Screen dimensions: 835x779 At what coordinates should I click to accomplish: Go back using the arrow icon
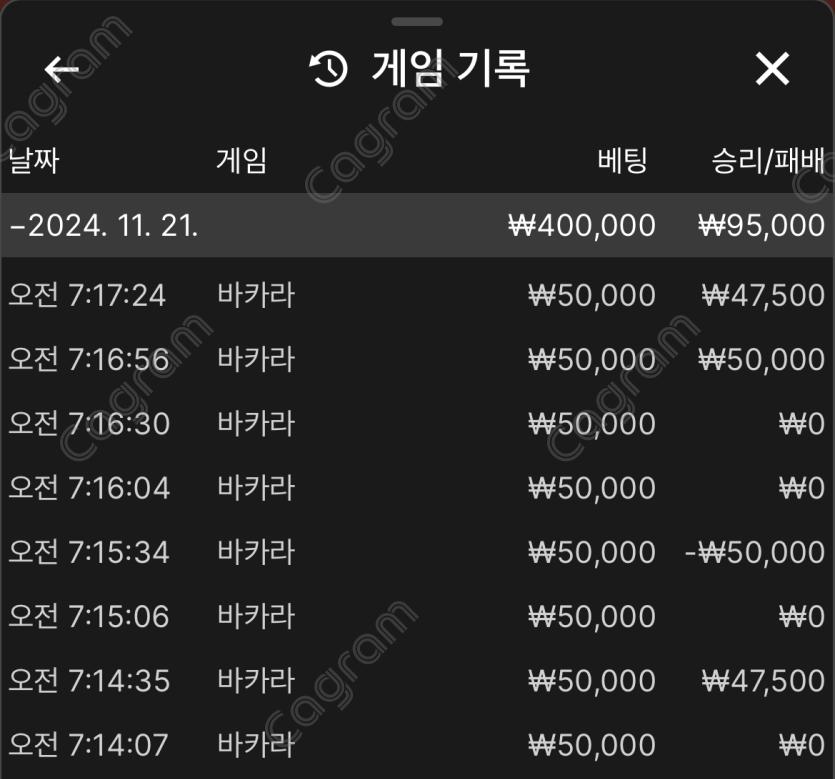pyautogui.click(x=62, y=69)
